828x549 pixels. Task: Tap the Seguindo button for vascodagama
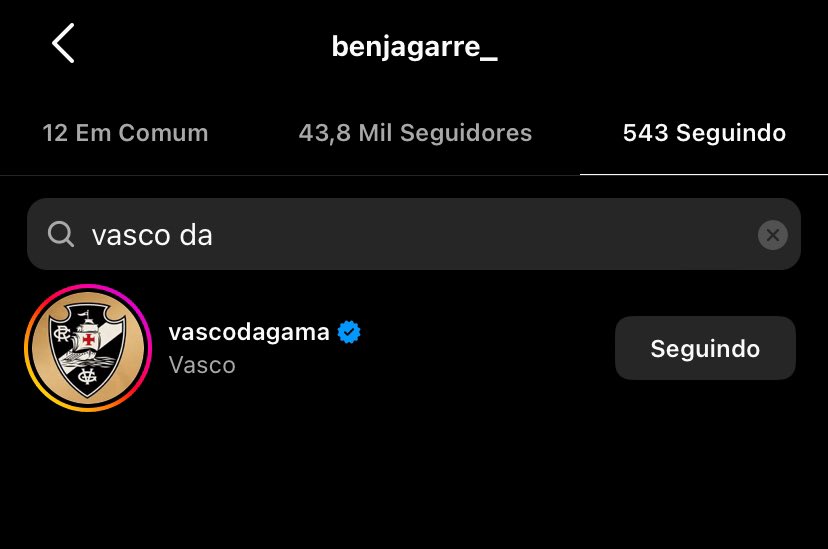pos(705,349)
